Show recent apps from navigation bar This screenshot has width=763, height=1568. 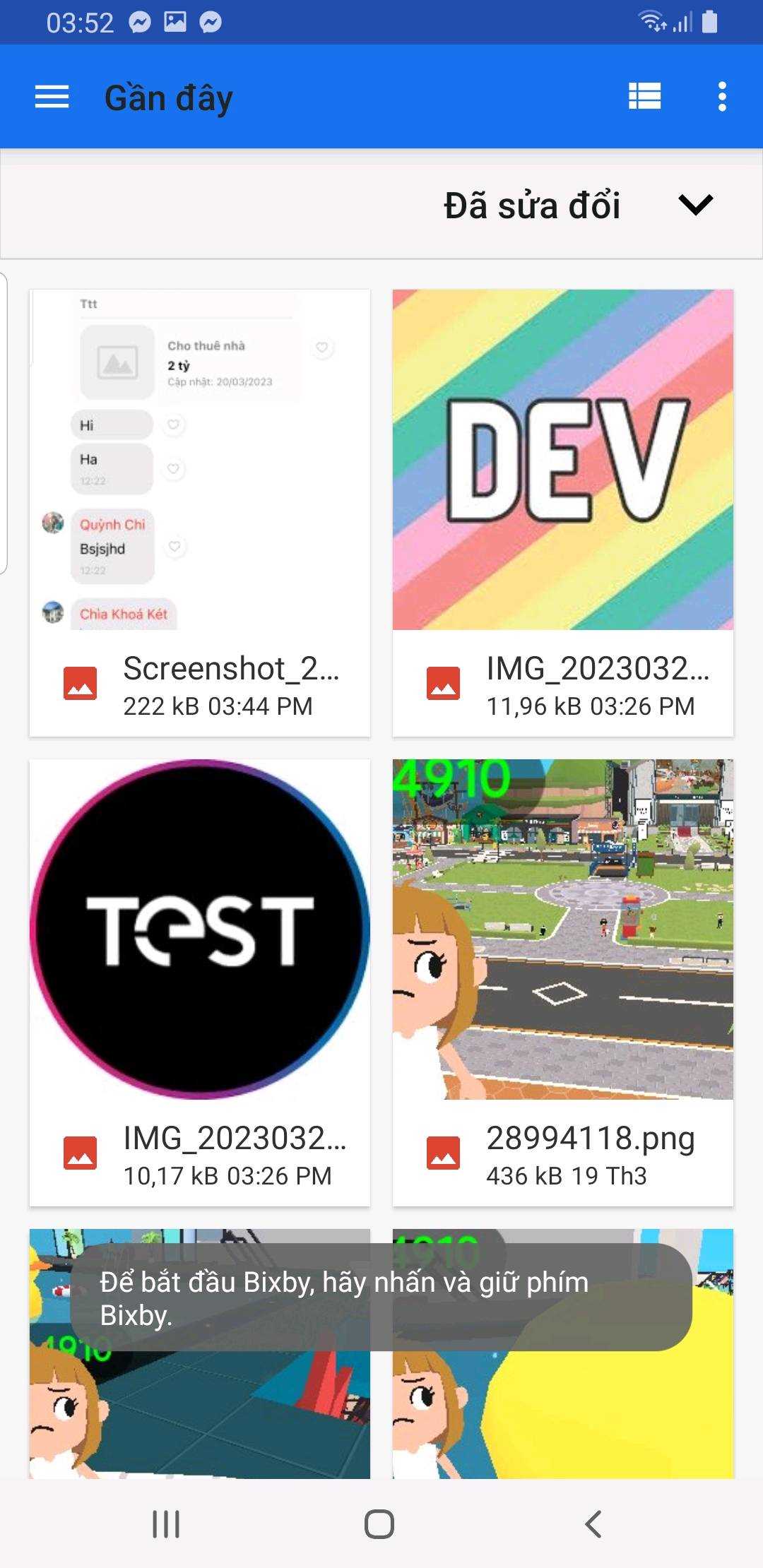pyautogui.click(x=167, y=1524)
